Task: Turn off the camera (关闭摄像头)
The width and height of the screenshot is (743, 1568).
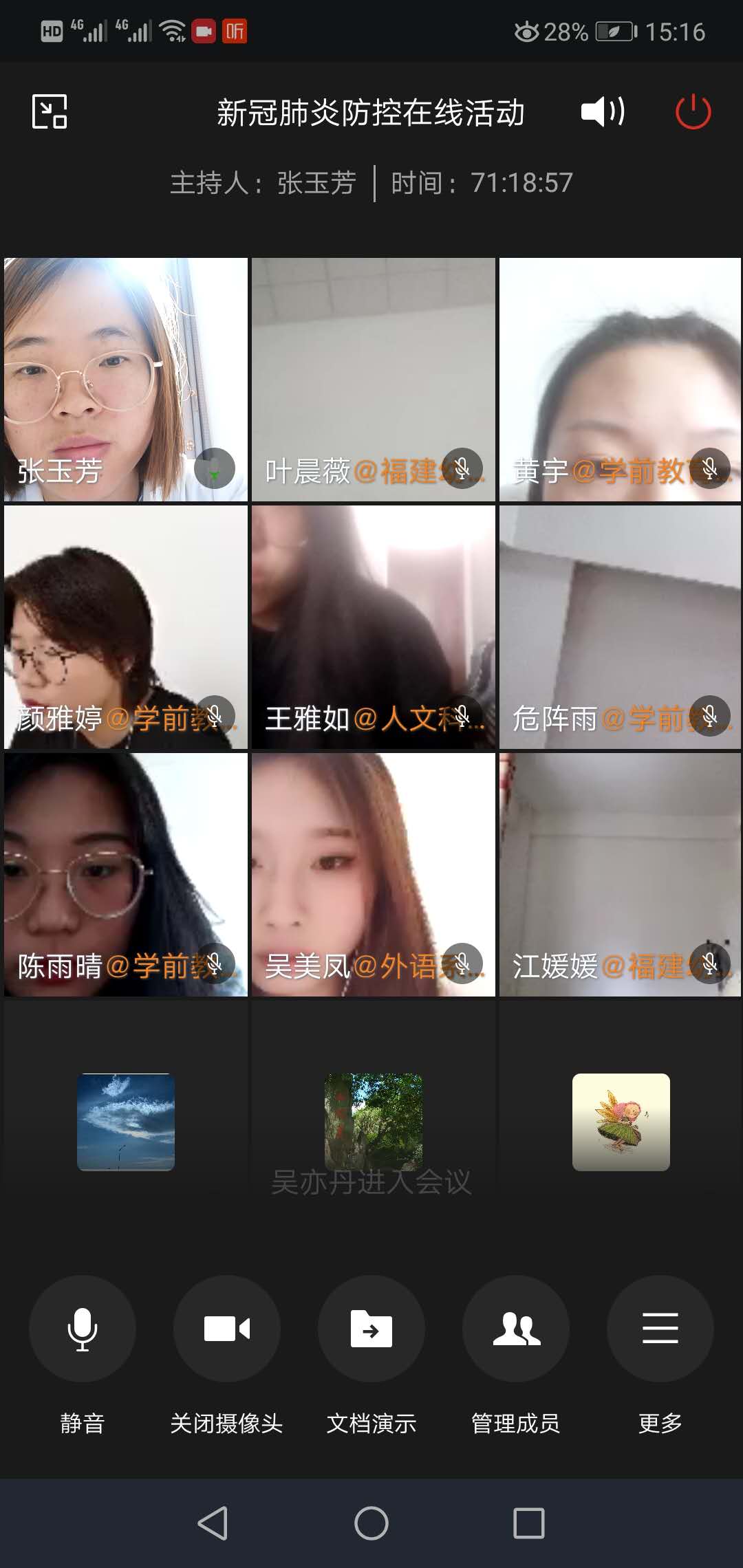Action: (x=227, y=1329)
